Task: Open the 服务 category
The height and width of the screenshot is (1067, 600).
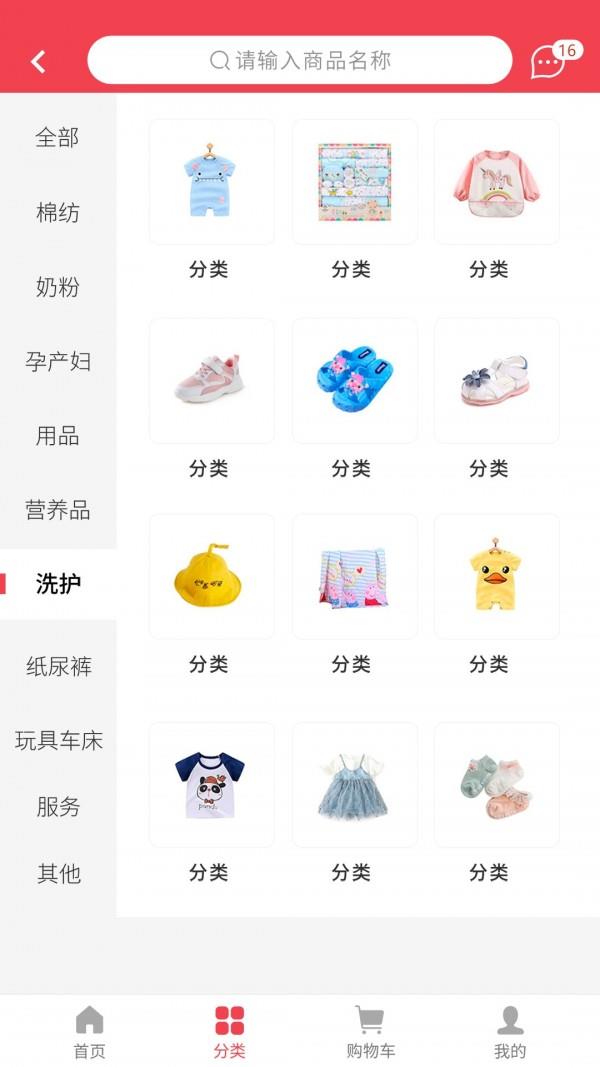Action: point(57,807)
